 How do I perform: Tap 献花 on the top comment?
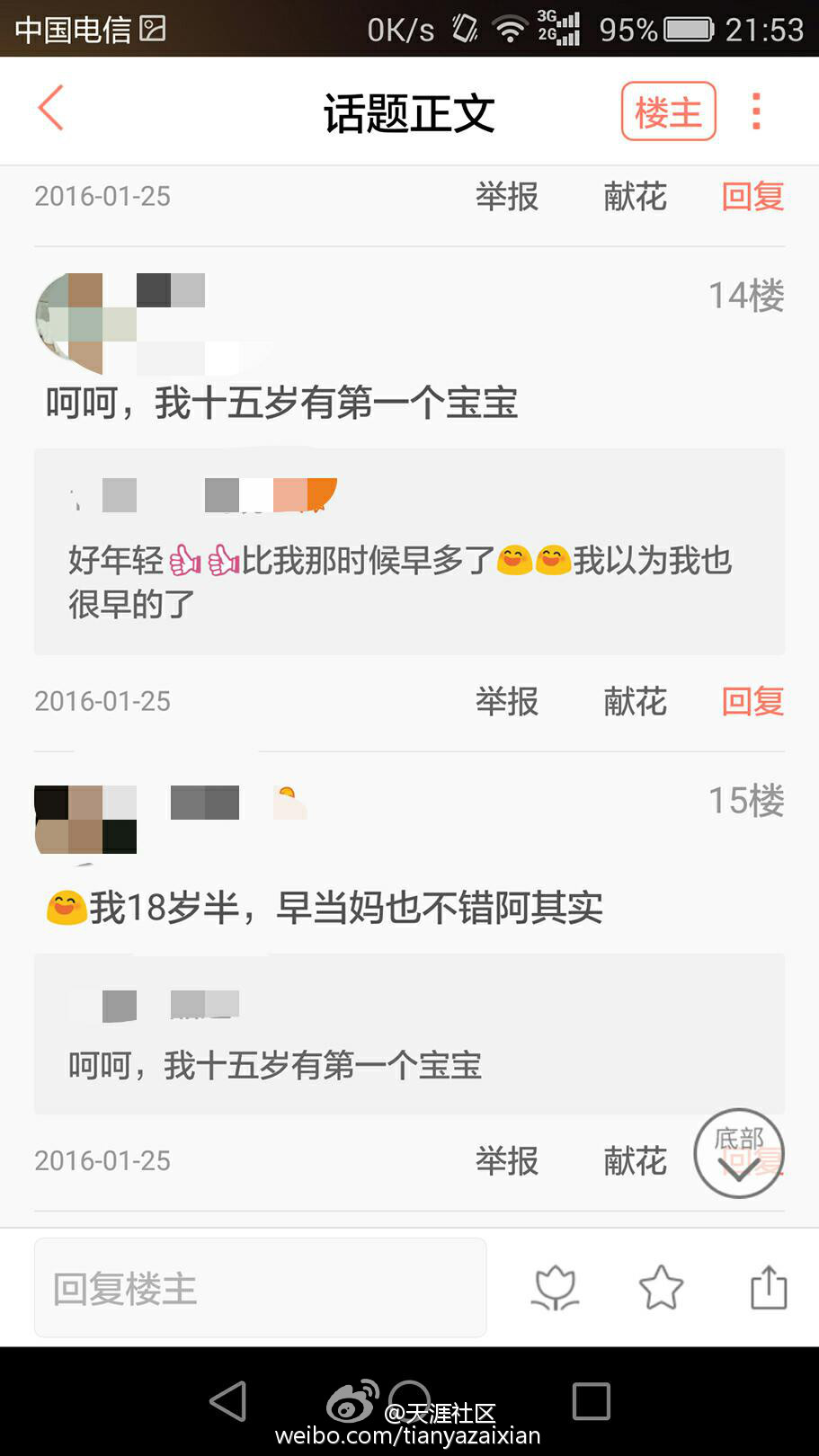pyautogui.click(x=635, y=196)
